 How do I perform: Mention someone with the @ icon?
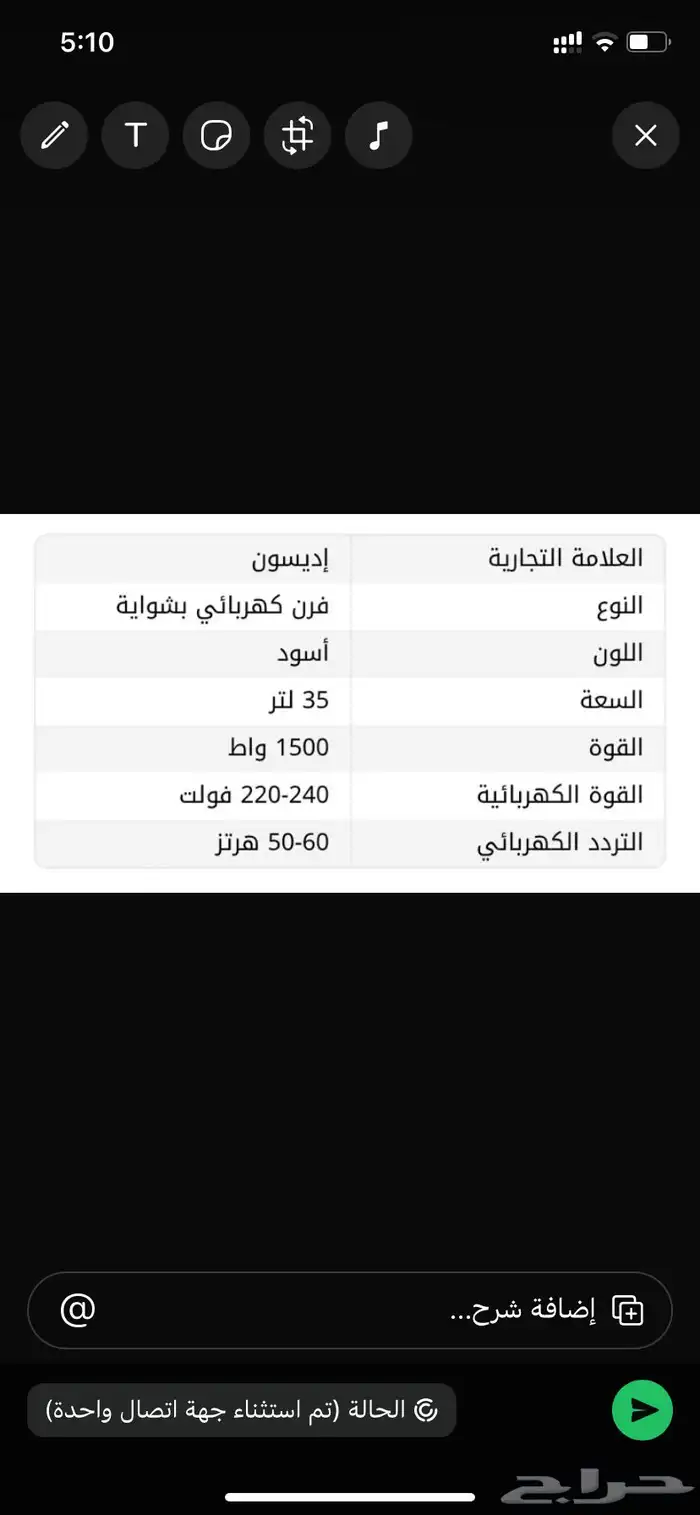click(78, 1309)
